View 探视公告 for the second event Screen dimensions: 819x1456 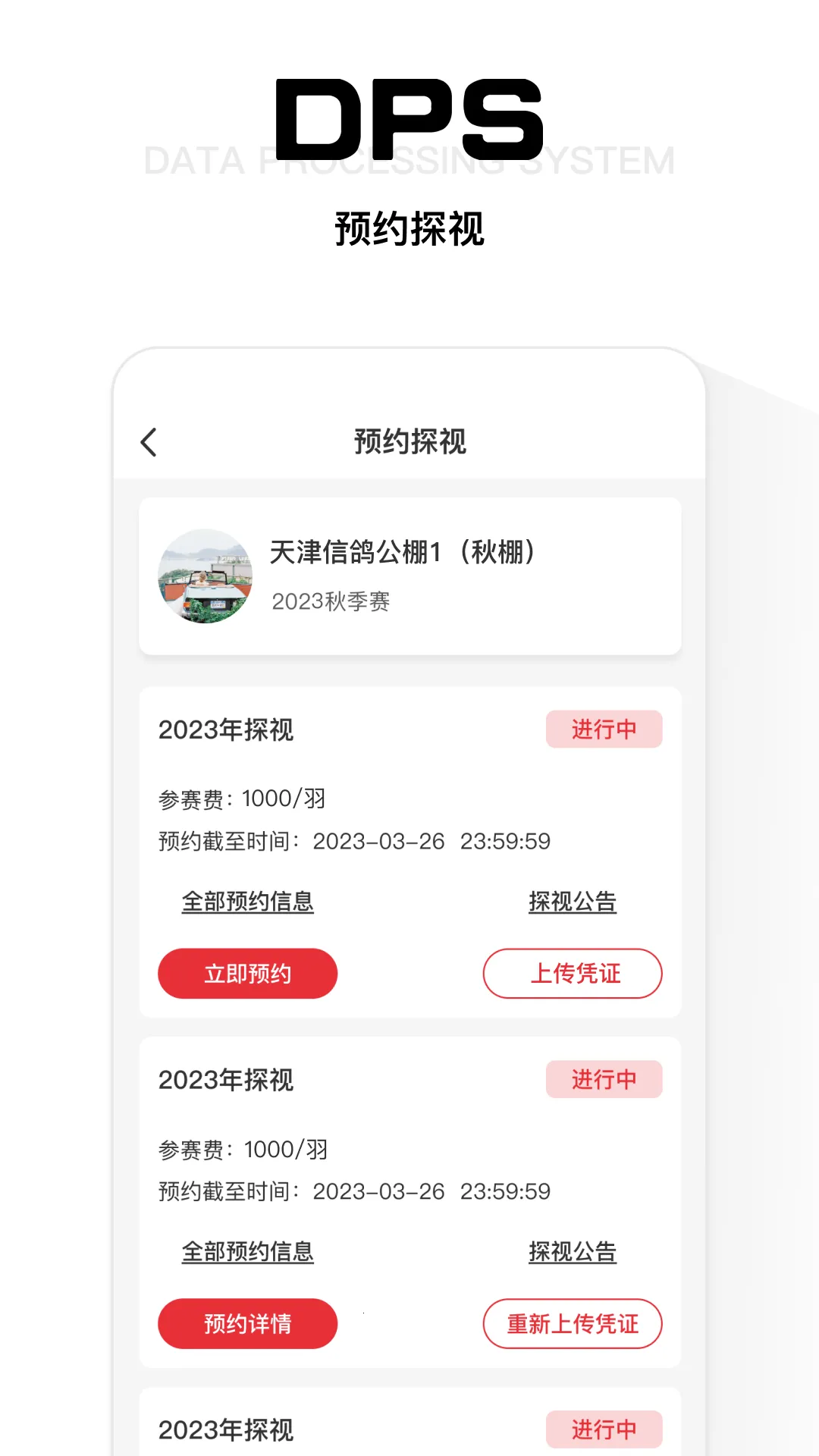(x=573, y=1251)
